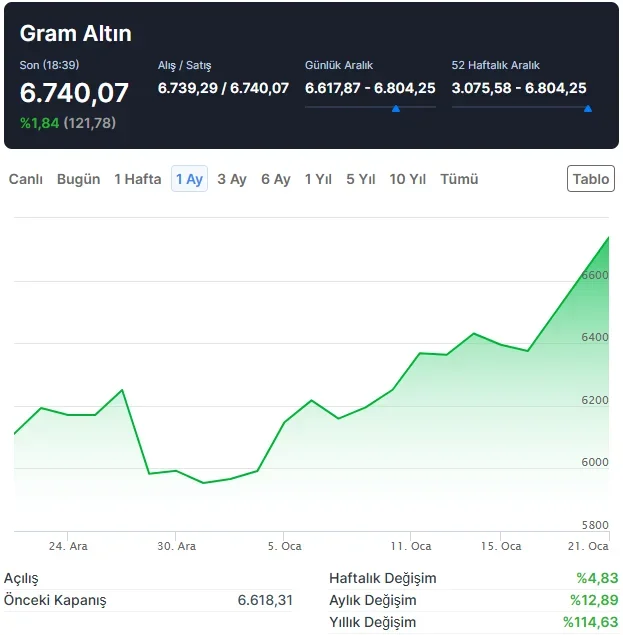
Task: Open the Tablo view
Action: (x=591, y=179)
